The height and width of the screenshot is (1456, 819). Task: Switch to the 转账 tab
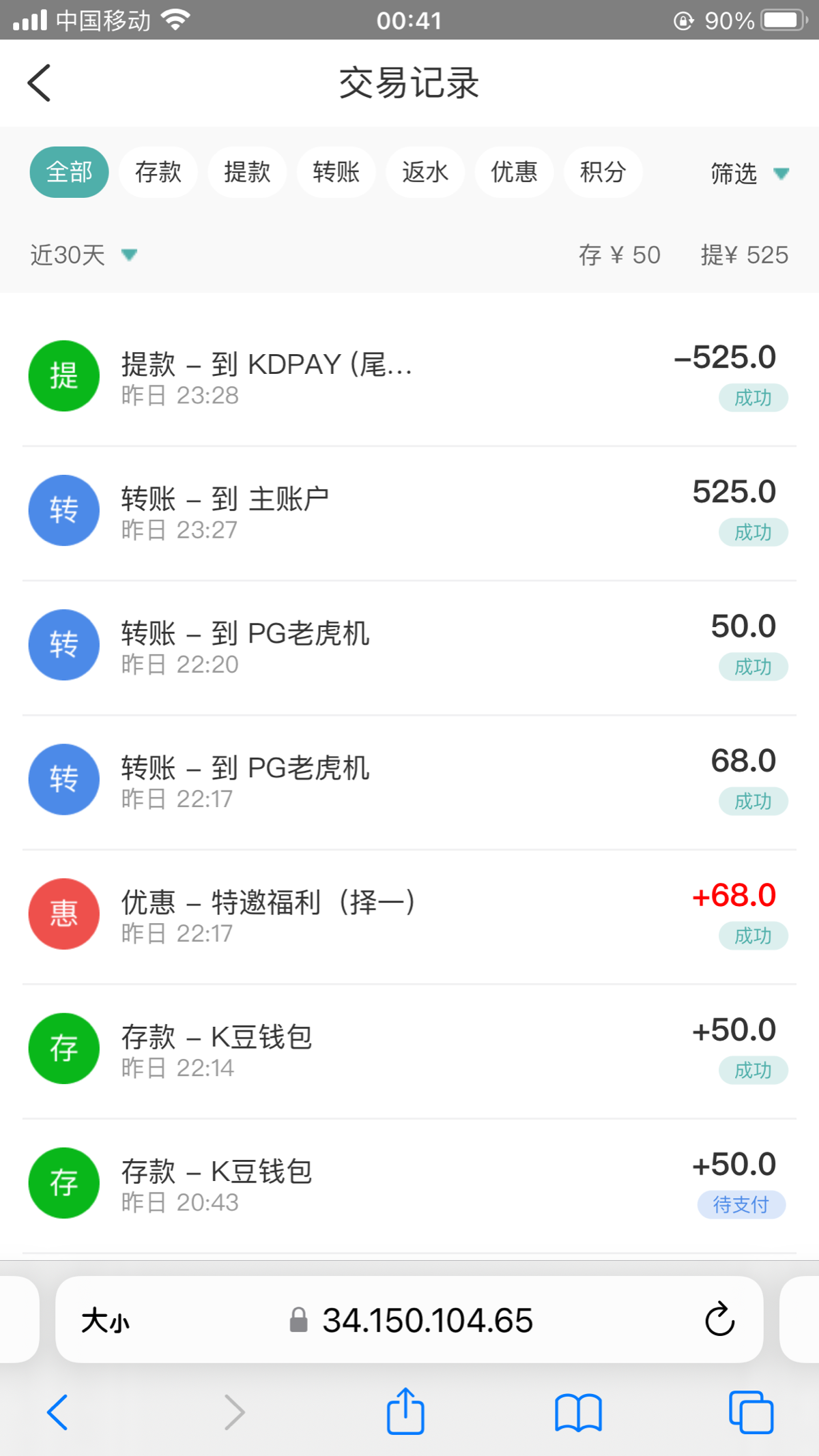click(x=336, y=172)
